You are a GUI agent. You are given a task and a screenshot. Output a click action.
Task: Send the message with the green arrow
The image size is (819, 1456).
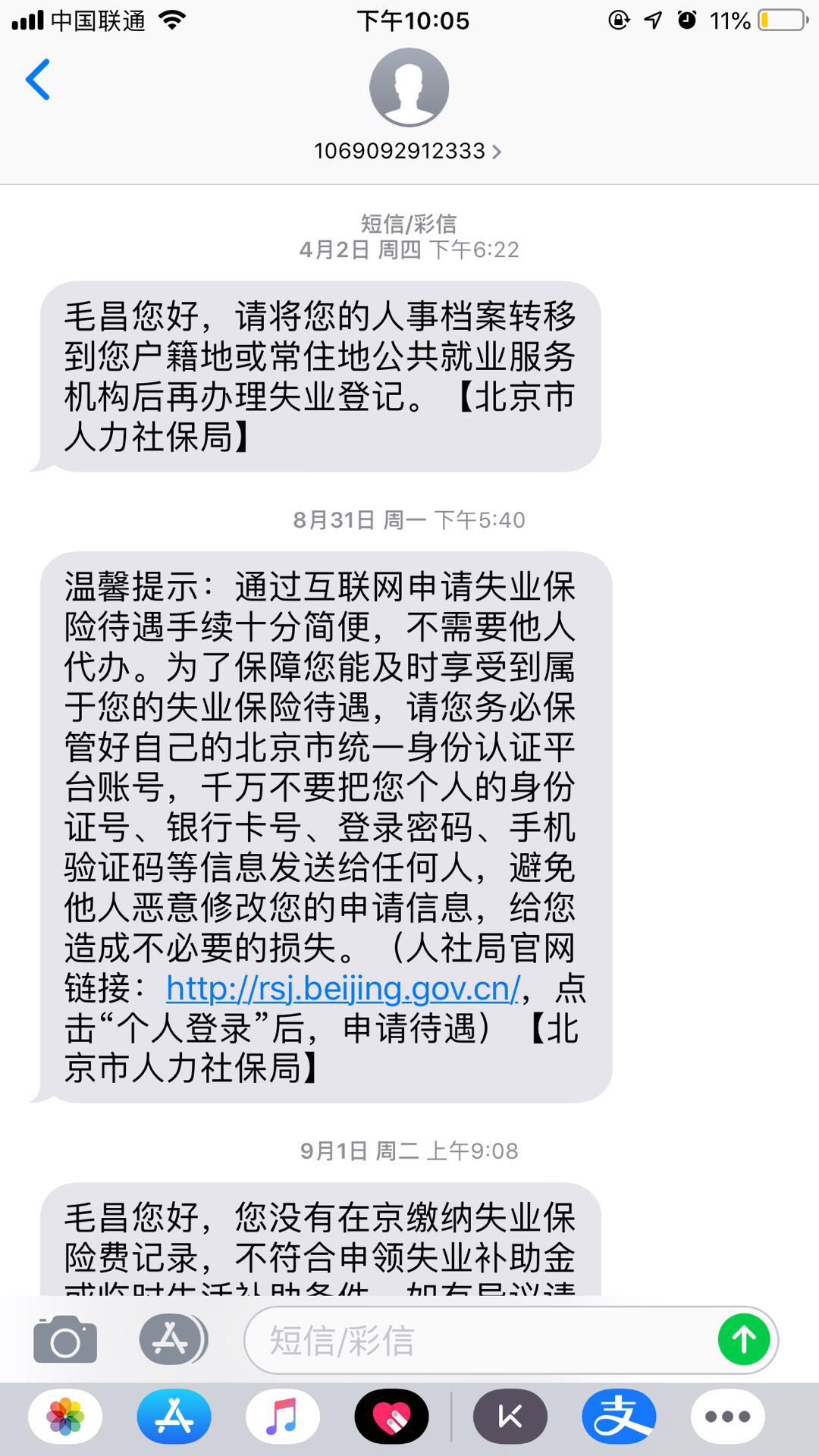(743, 1340)
